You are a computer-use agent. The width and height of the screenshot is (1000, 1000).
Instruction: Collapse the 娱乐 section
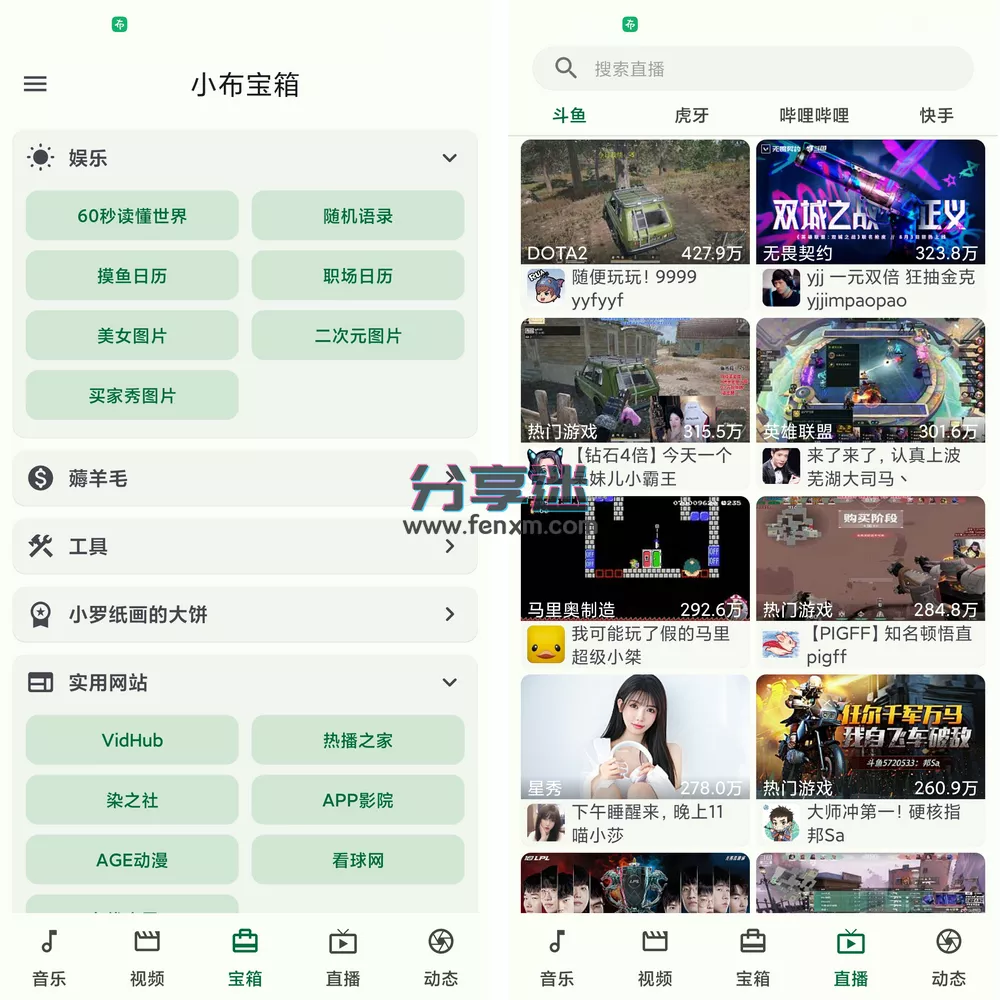pyautogui.click(x=450, y=158)
